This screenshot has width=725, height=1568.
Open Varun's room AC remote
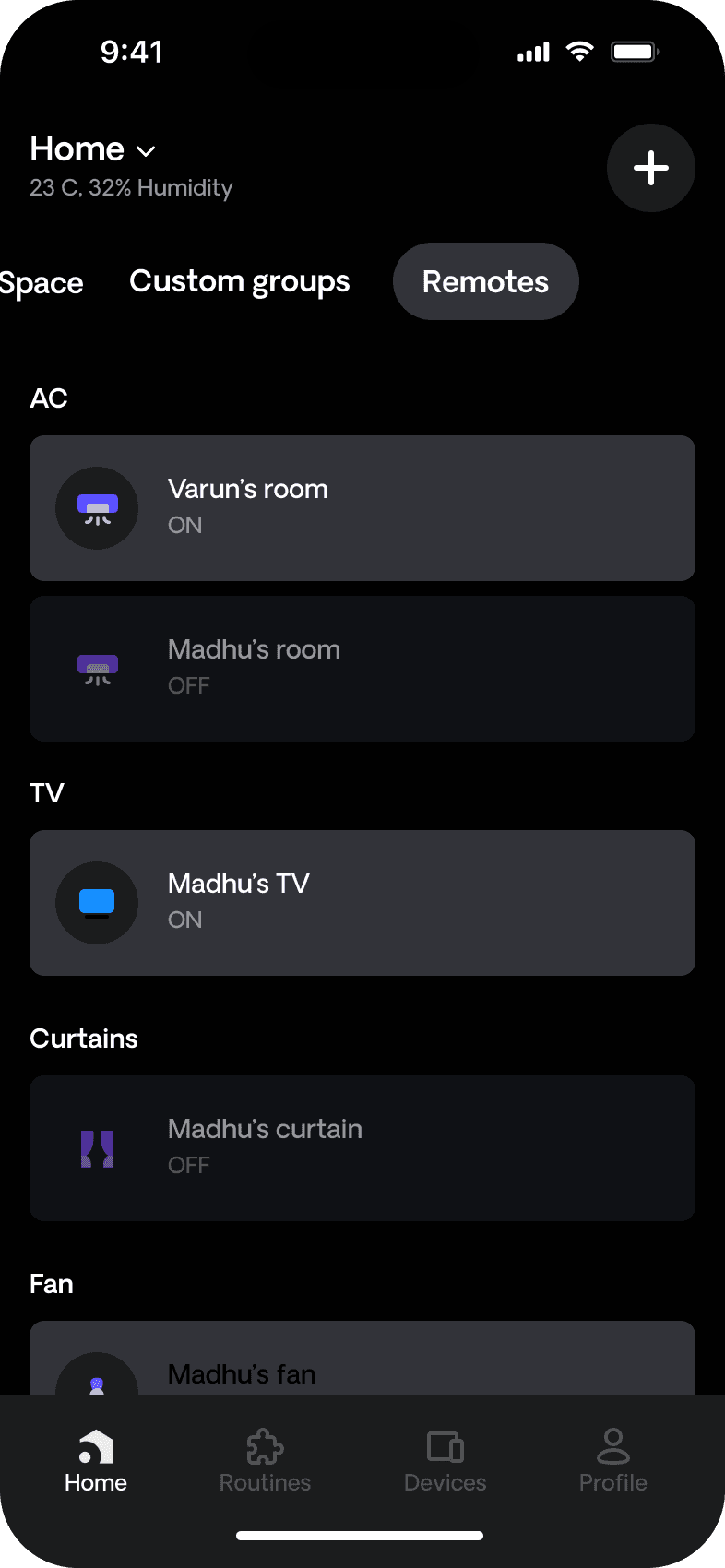coord(362,507)
